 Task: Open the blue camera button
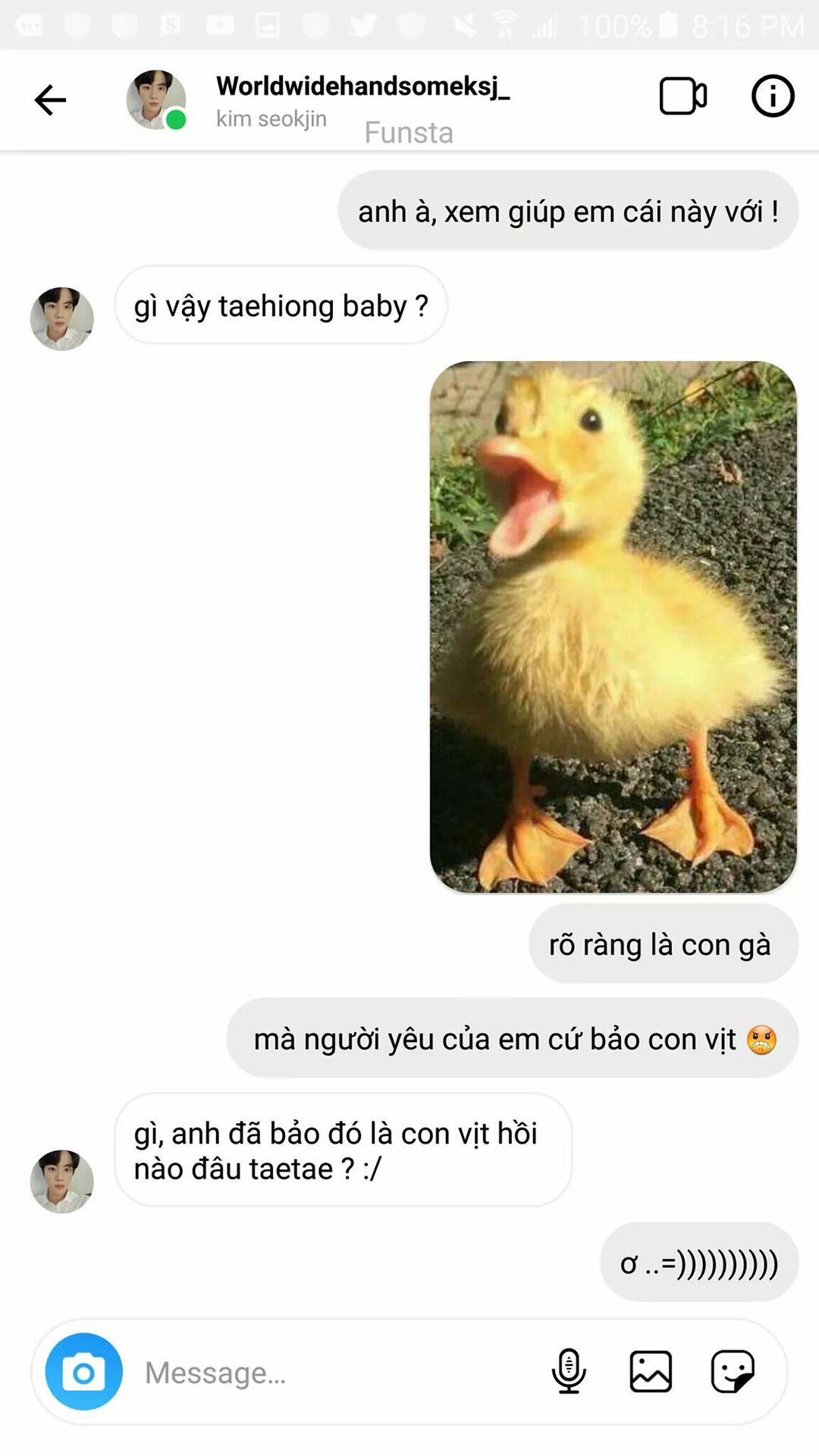pos(84,1372)
